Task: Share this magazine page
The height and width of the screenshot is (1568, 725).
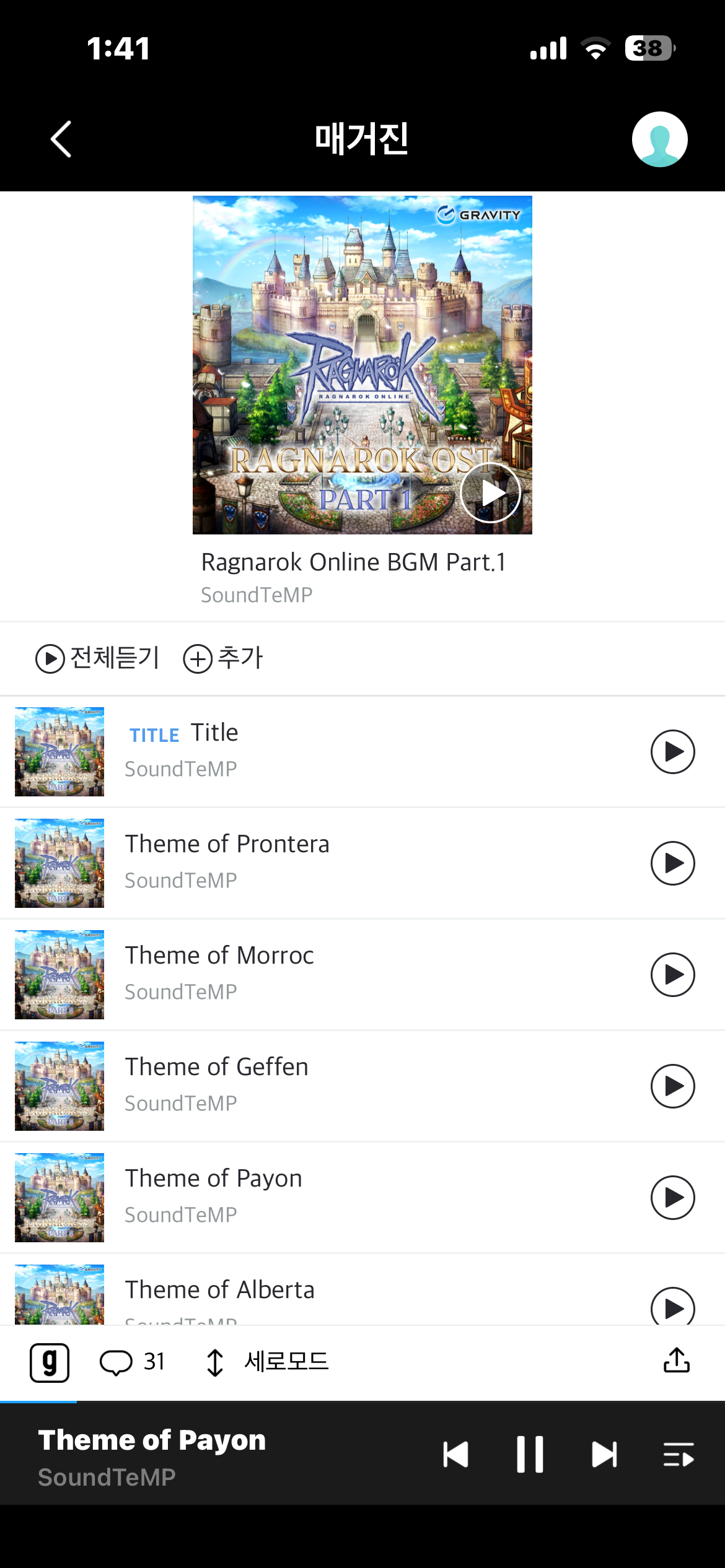Action: [676, 1361]
